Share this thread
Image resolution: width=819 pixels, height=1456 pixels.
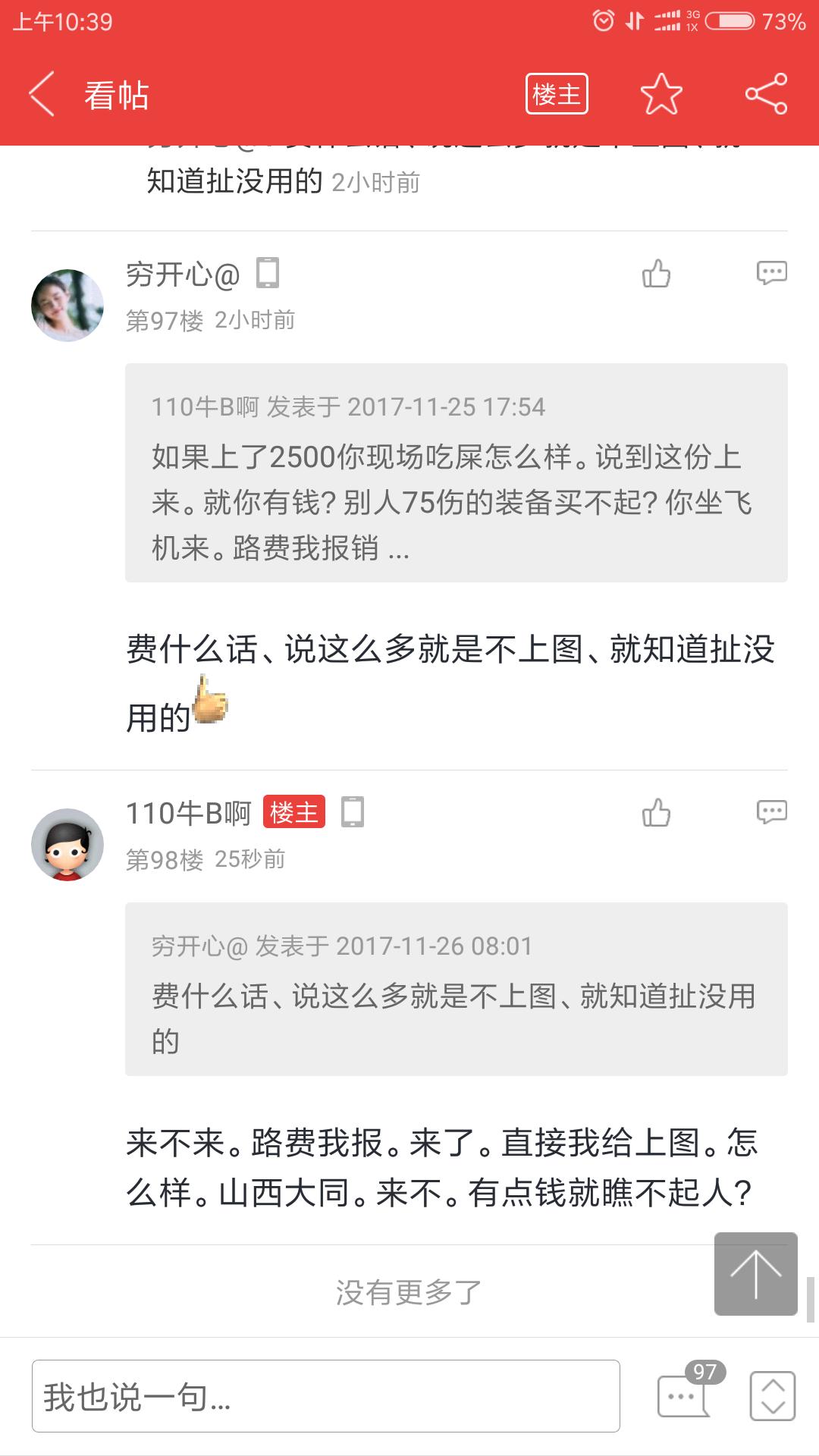(x=766, y=94)
